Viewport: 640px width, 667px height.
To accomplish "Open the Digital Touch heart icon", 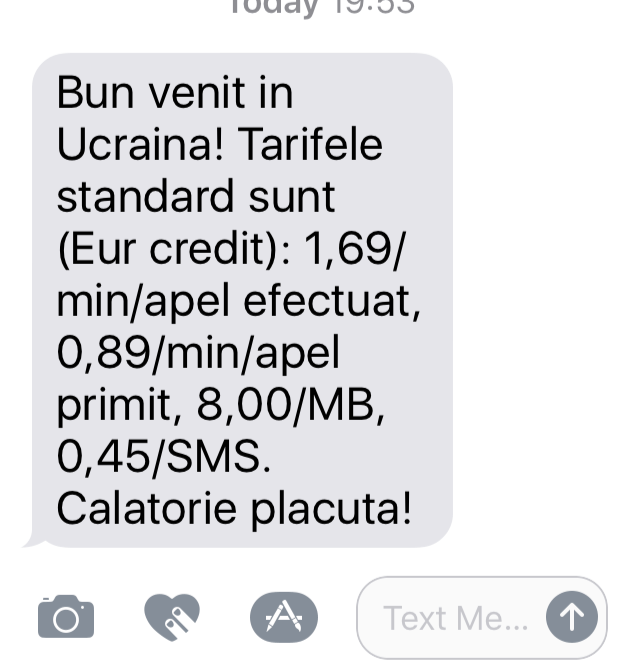I will click(172, 616).
